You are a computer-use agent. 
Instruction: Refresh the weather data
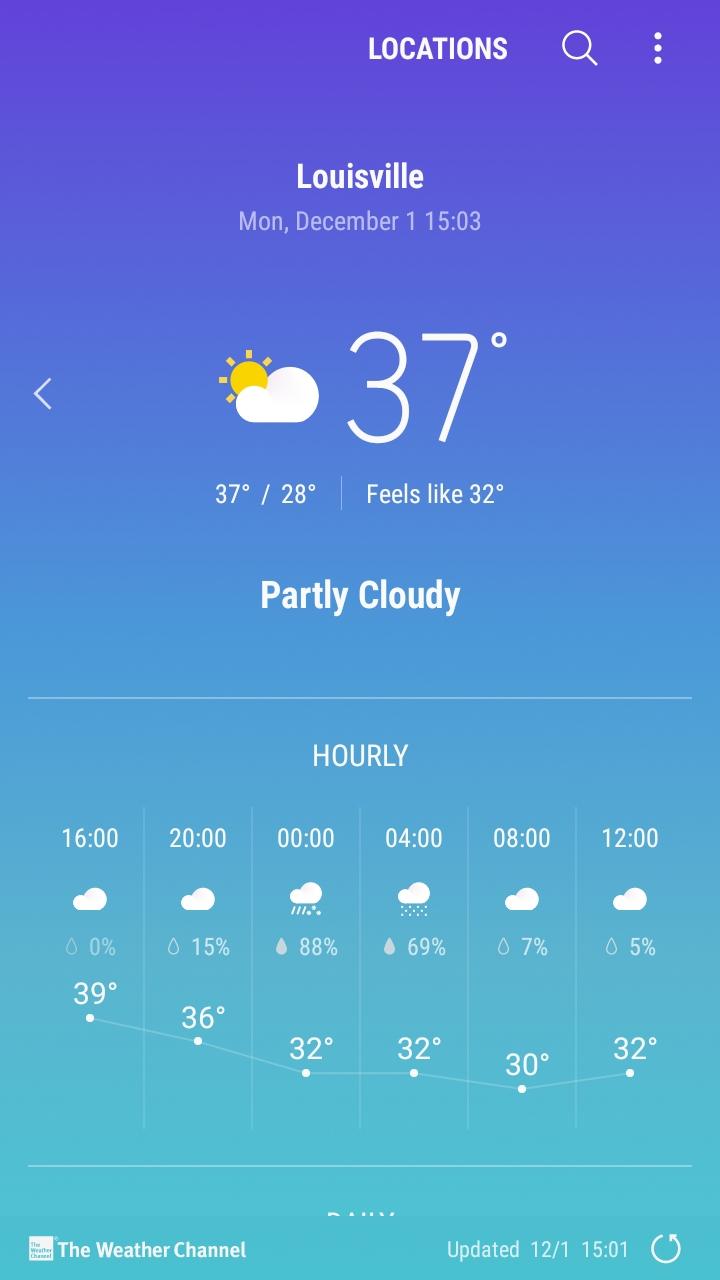[666, 1248]
